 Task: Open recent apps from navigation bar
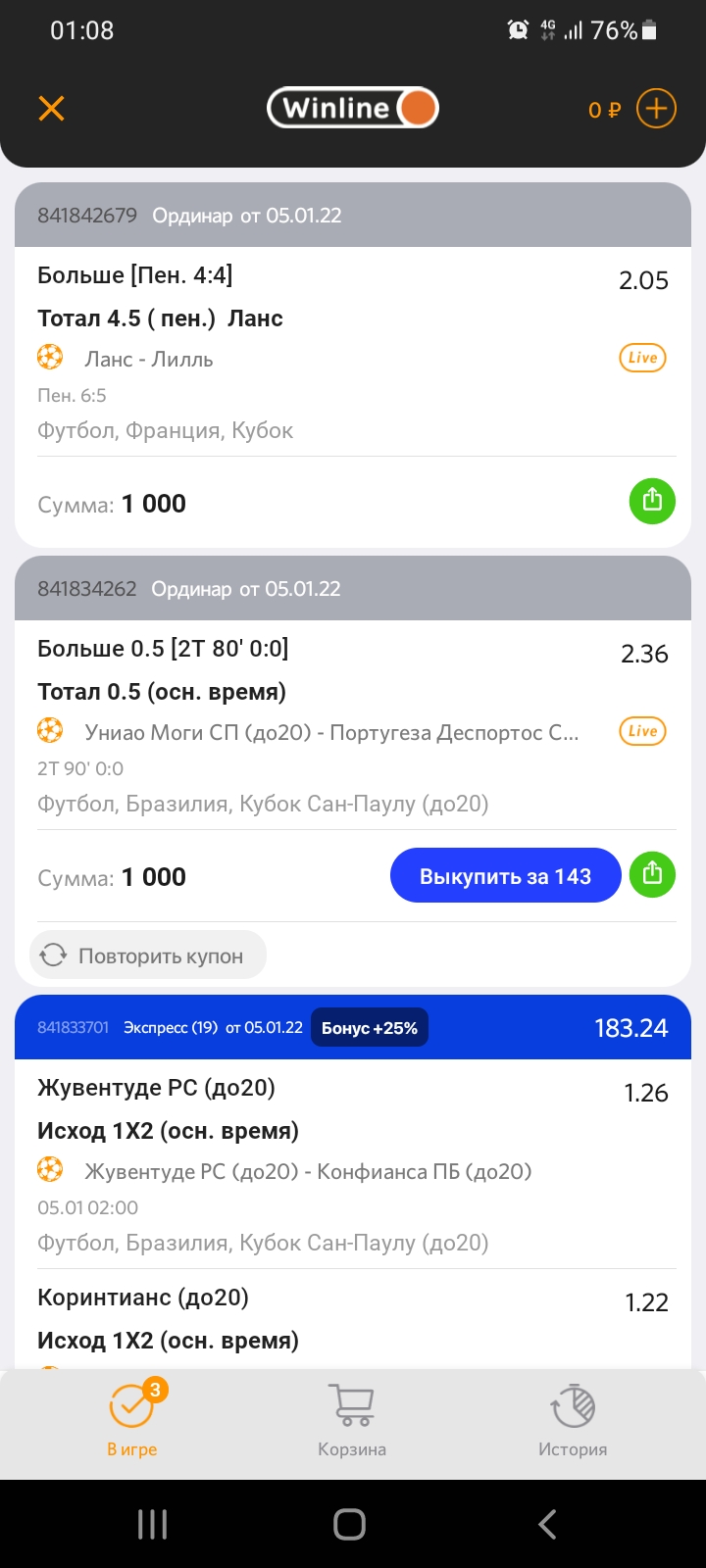coord(153,1524)
